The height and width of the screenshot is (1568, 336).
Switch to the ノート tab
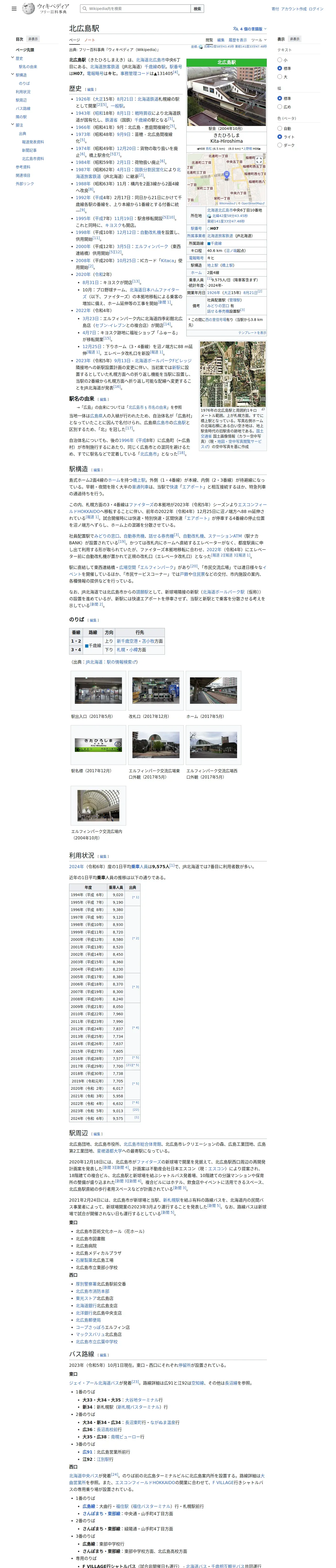pos(90,40)
